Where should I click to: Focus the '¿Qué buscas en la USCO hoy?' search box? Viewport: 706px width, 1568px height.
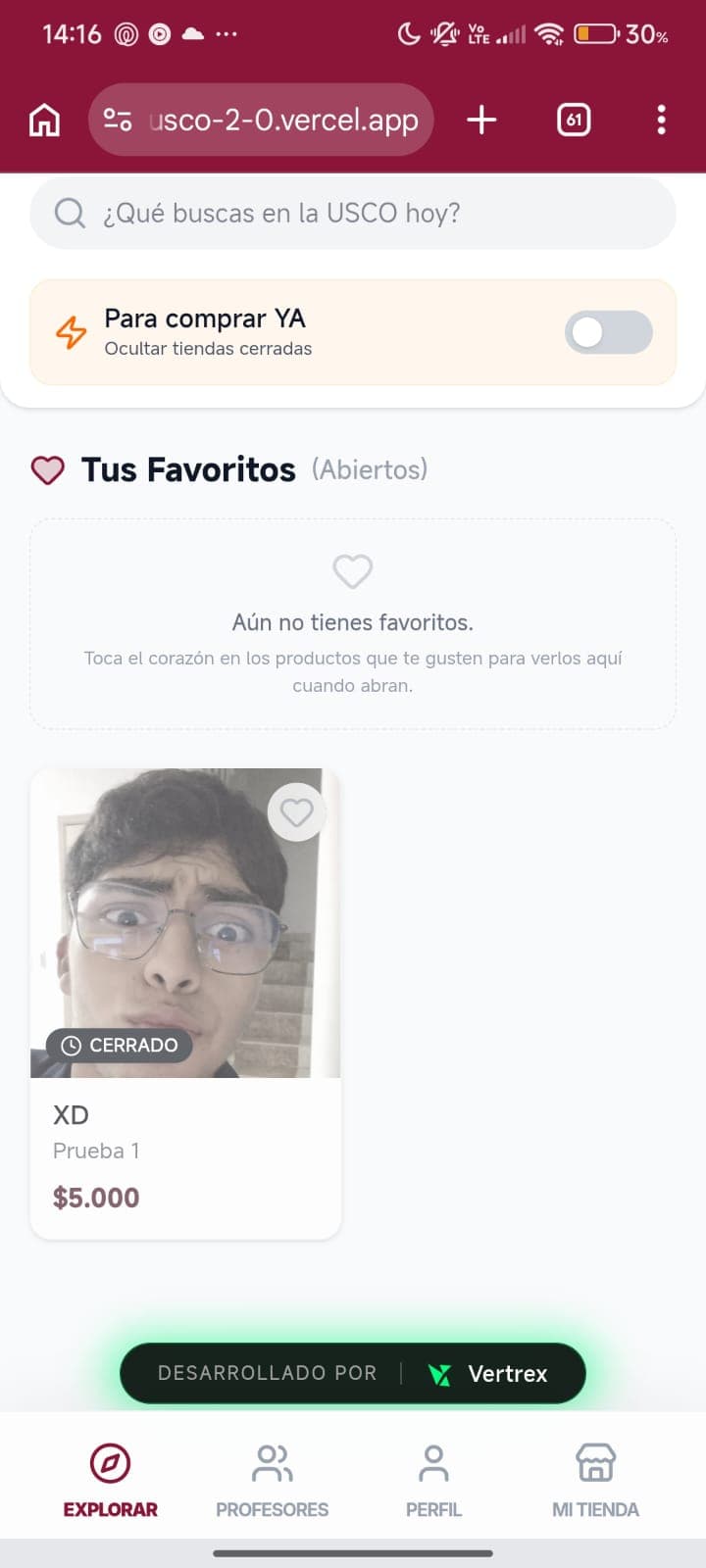click(353, 213)
